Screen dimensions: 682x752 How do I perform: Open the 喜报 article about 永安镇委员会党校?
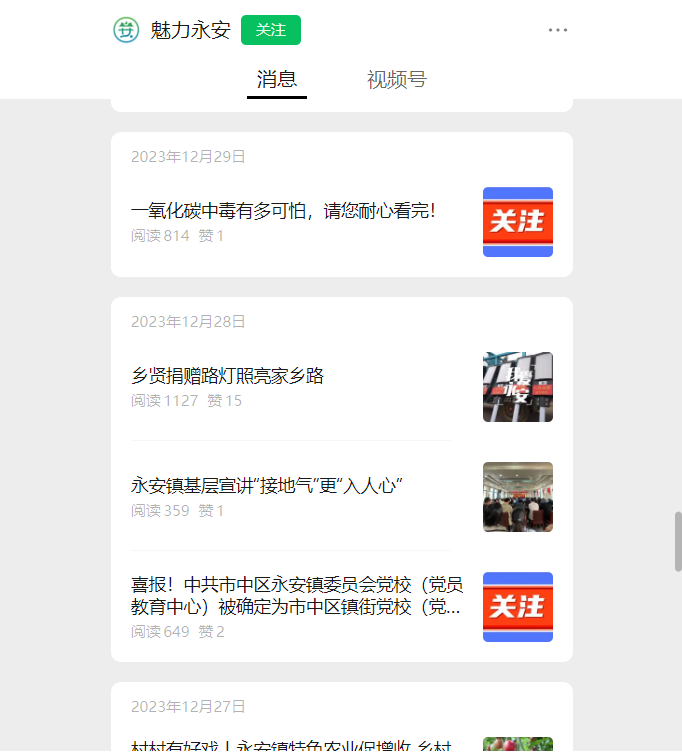[x=297, y=596]
